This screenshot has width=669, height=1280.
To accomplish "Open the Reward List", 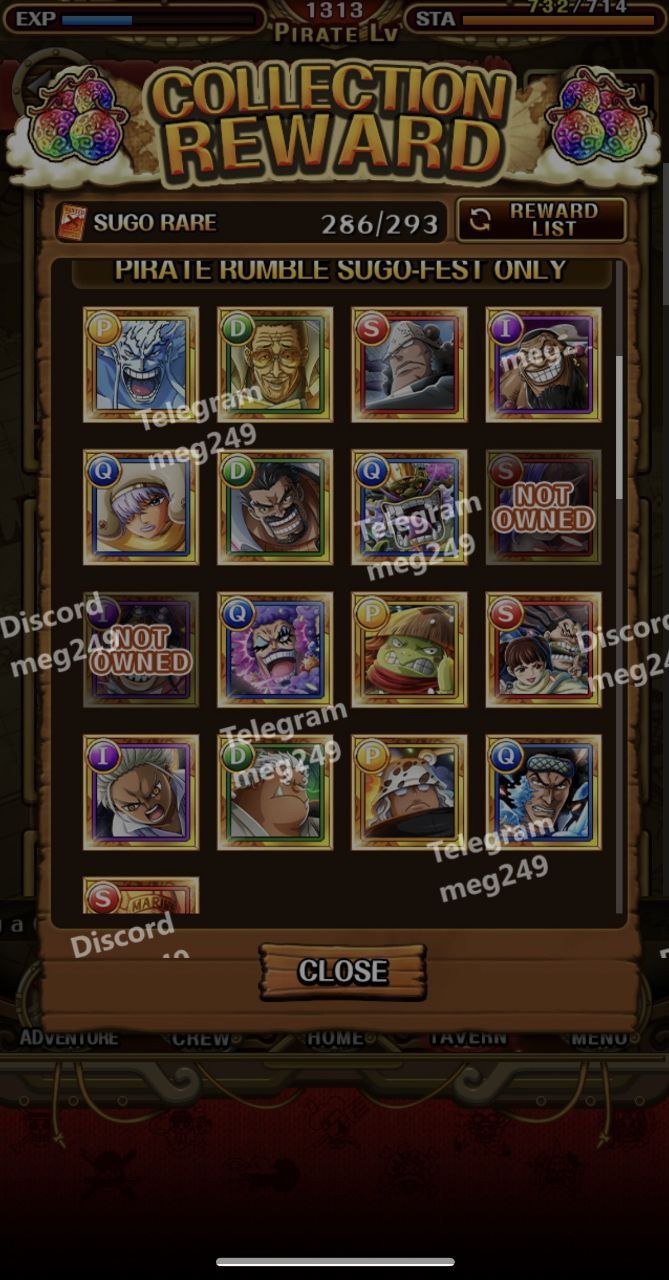I will tap(541, 220).
